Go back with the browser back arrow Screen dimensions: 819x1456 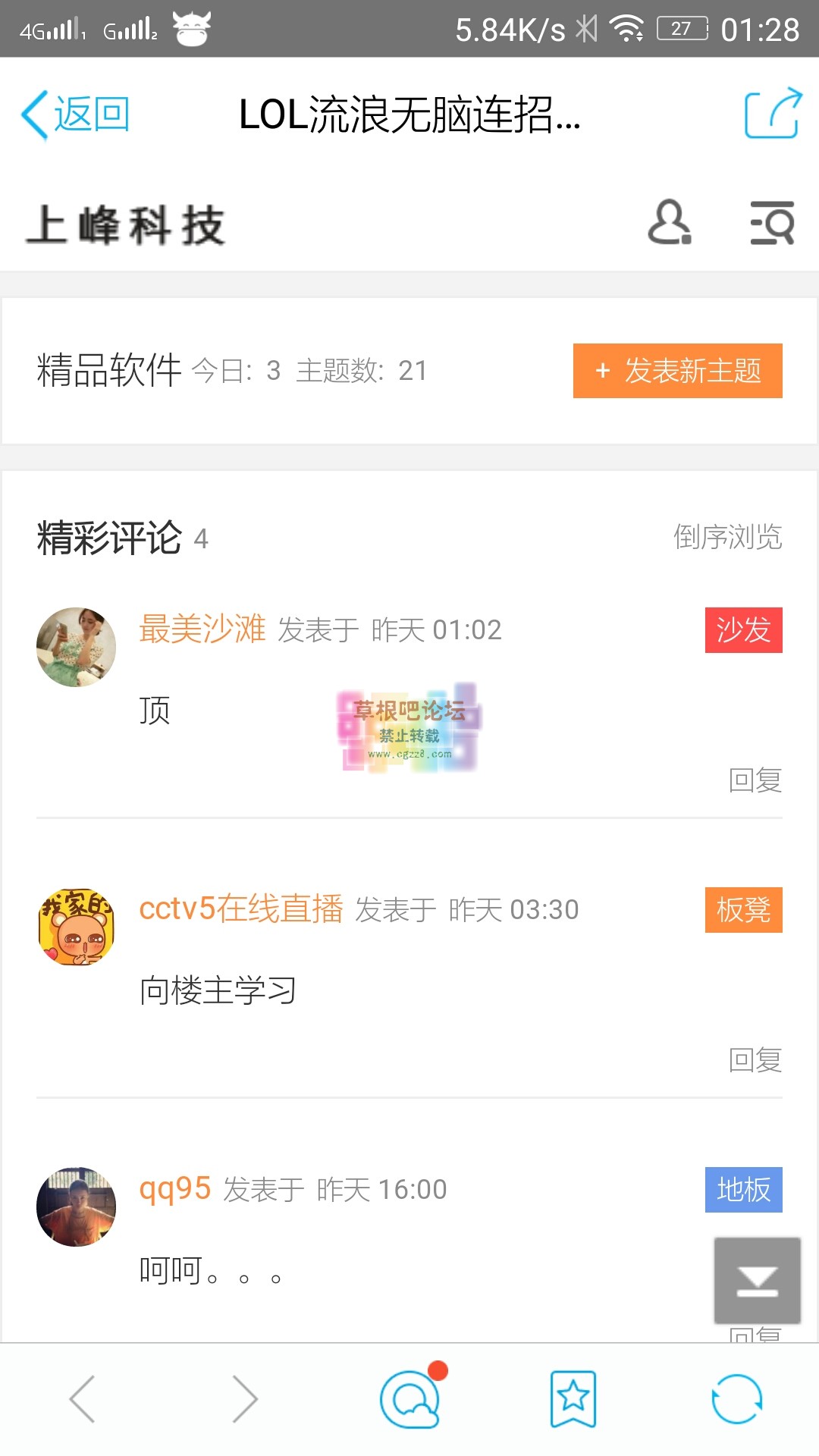82,1399
